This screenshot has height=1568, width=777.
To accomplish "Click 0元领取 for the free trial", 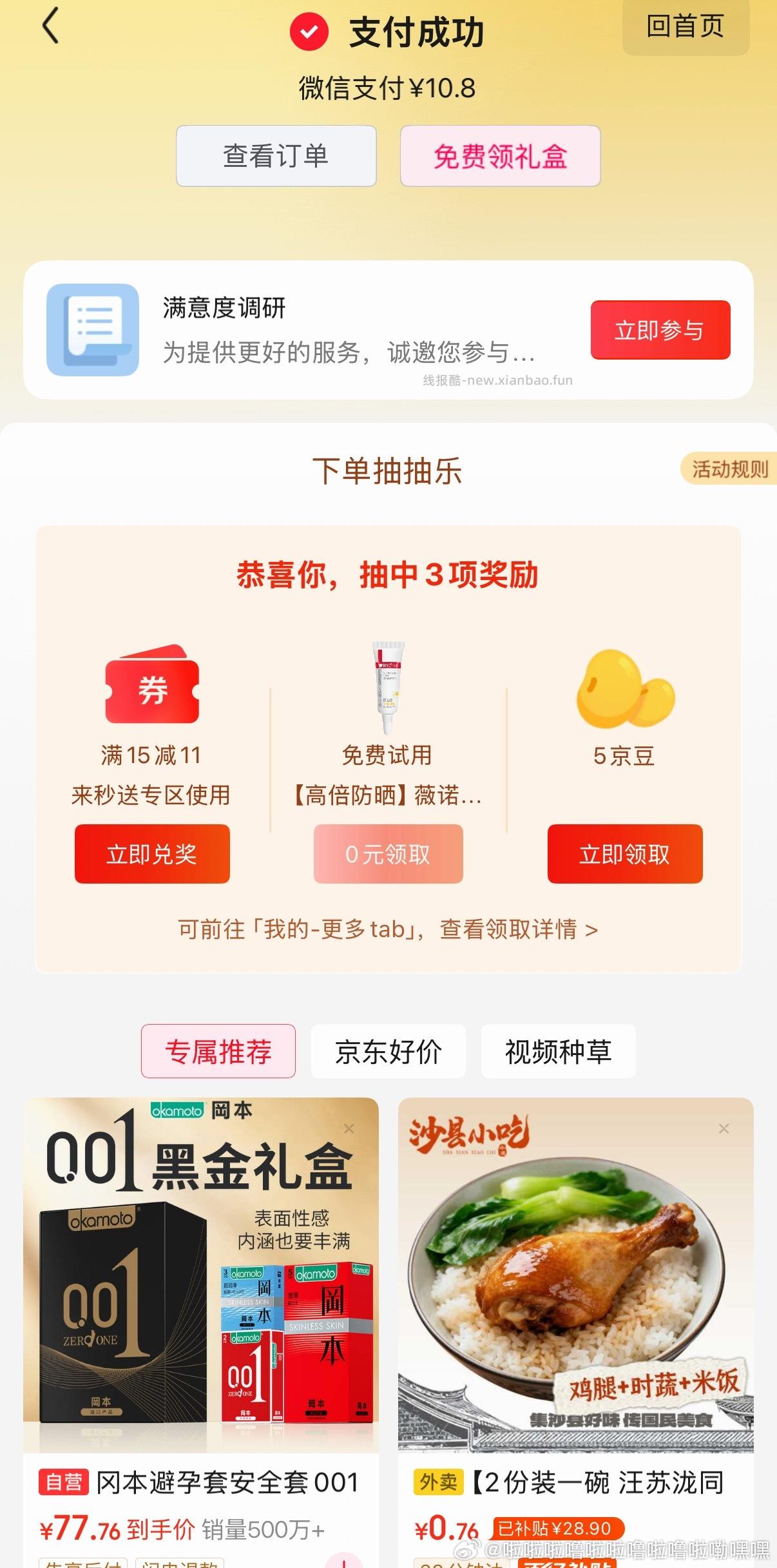I will [x=388, y=855].
